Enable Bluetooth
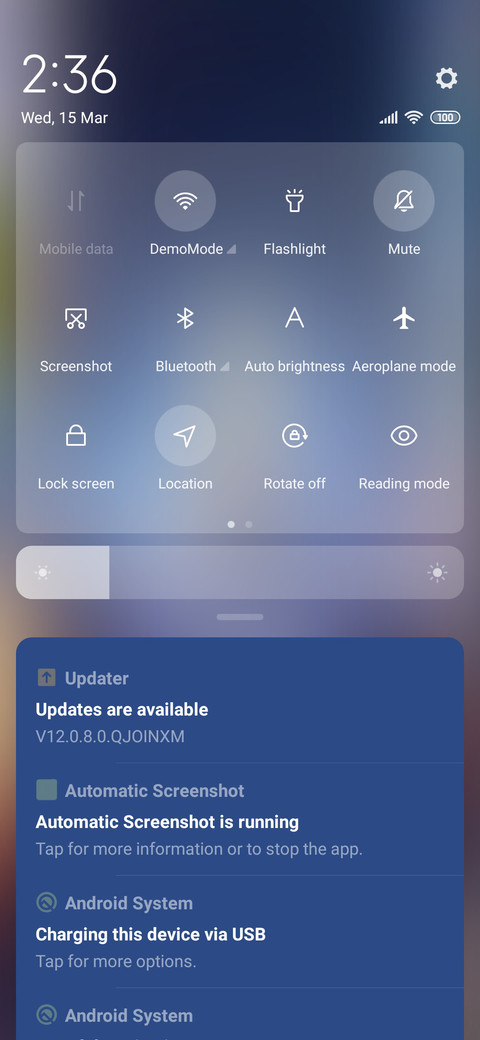Image resolution: width=480 pixels, height=1040 pixels. click(x=185, y=318)
